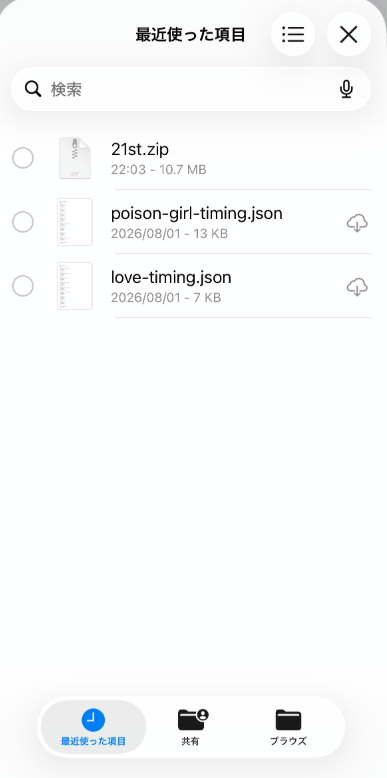Select the checkbox for poison-girl-timing.json

coord(23,222)
